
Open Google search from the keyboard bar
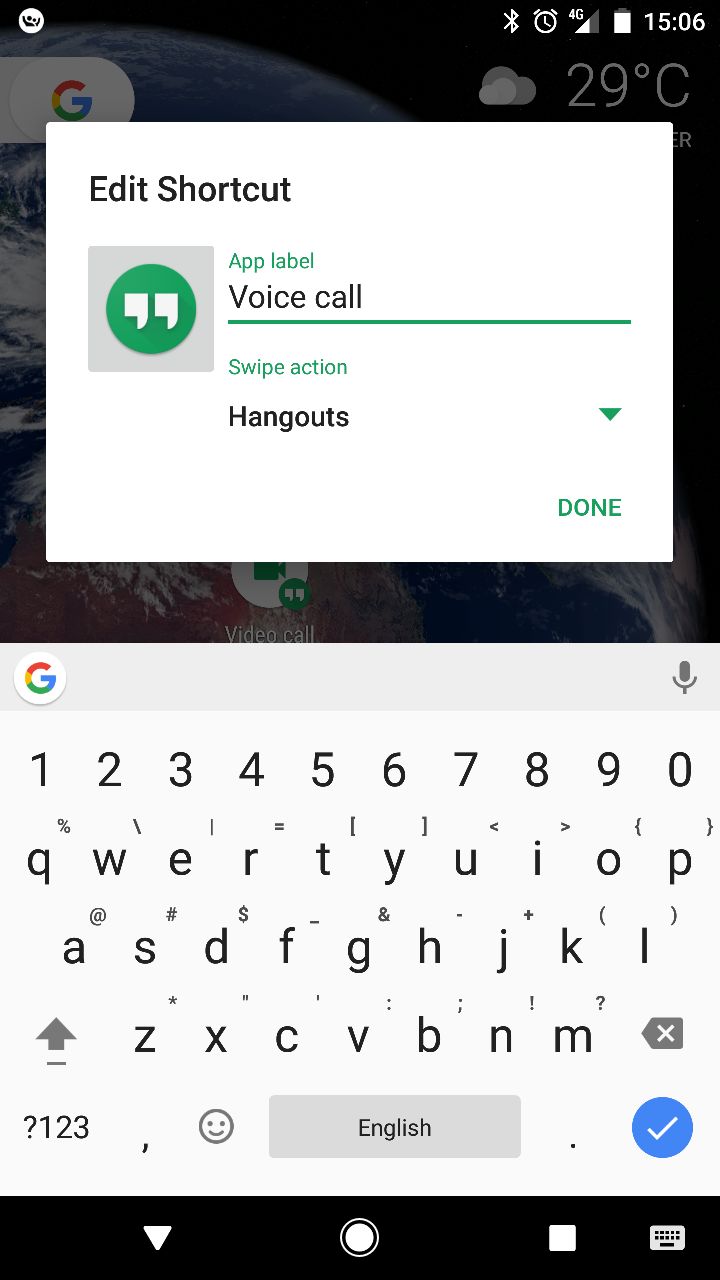40,678
